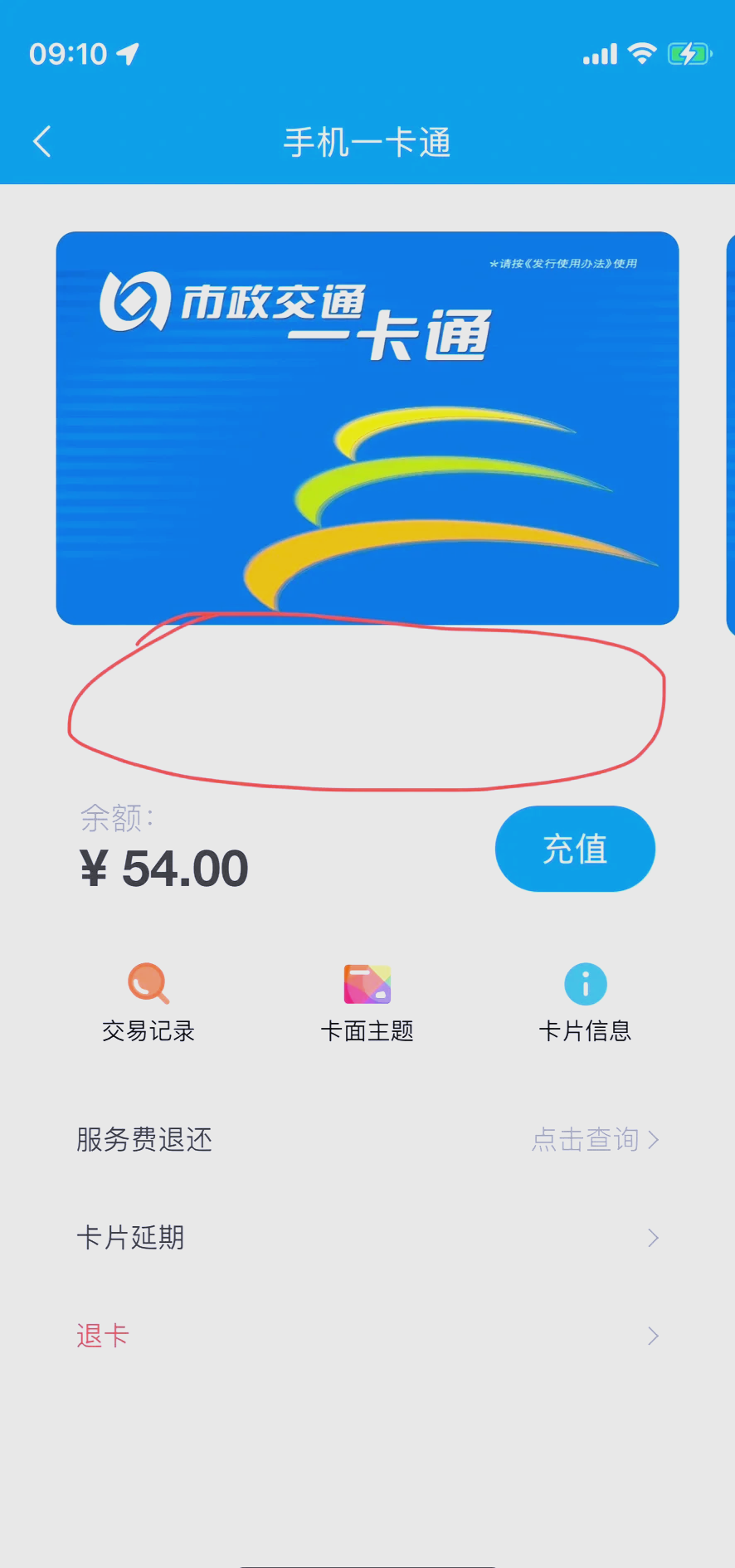The width and height of the screenshot is (735, 1568).
Task: Select the 退卡 return card row
Action: pos(367,1335)
